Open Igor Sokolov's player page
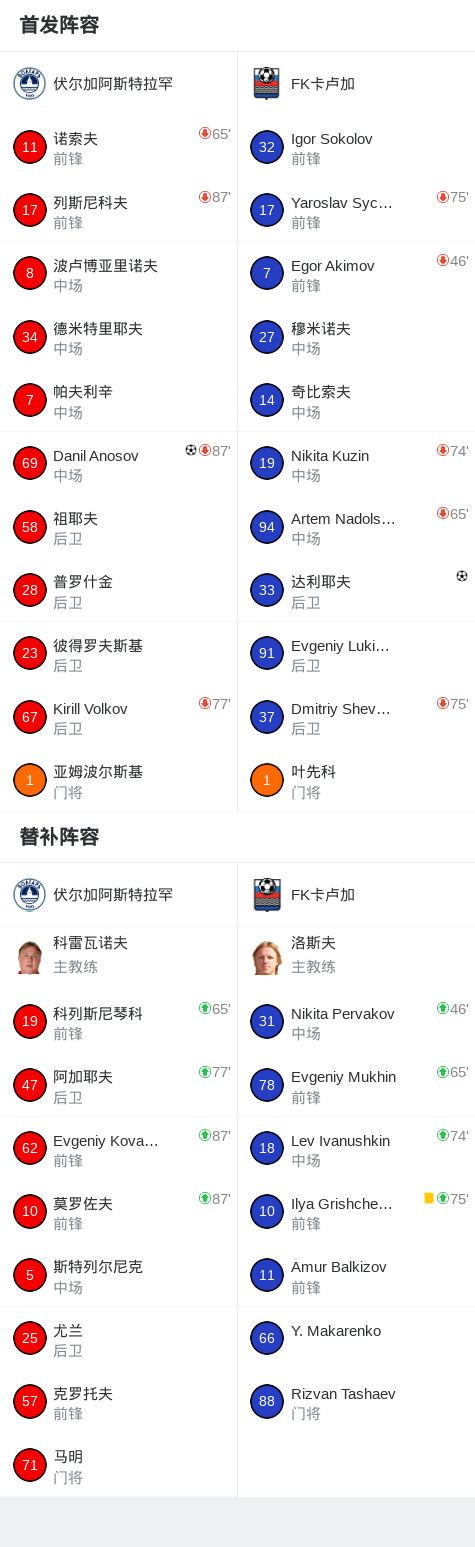This screenshot has width=475, height=1547. [x=356, y=147]
